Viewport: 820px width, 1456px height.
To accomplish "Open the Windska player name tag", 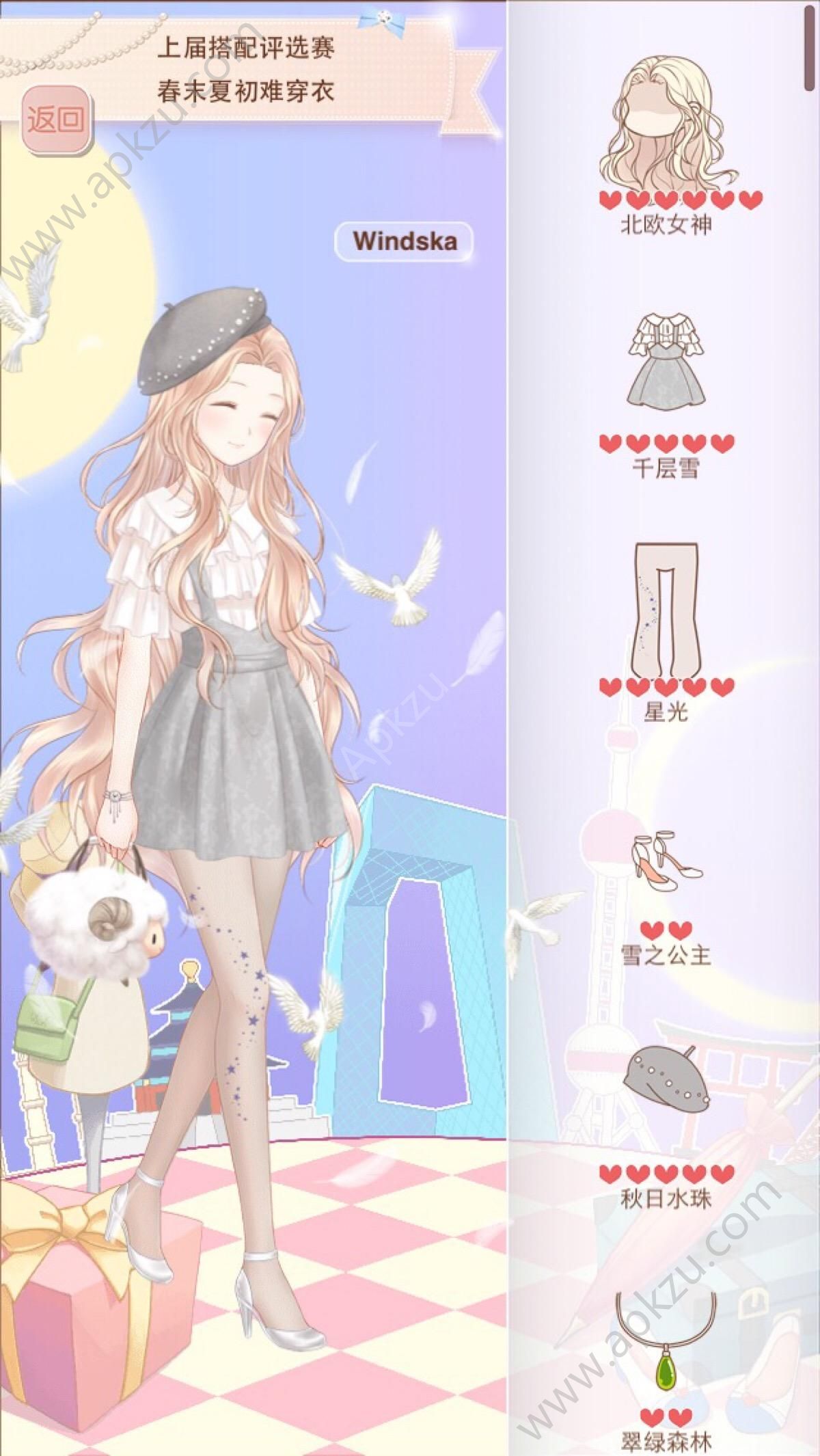I will click(404, 241).
